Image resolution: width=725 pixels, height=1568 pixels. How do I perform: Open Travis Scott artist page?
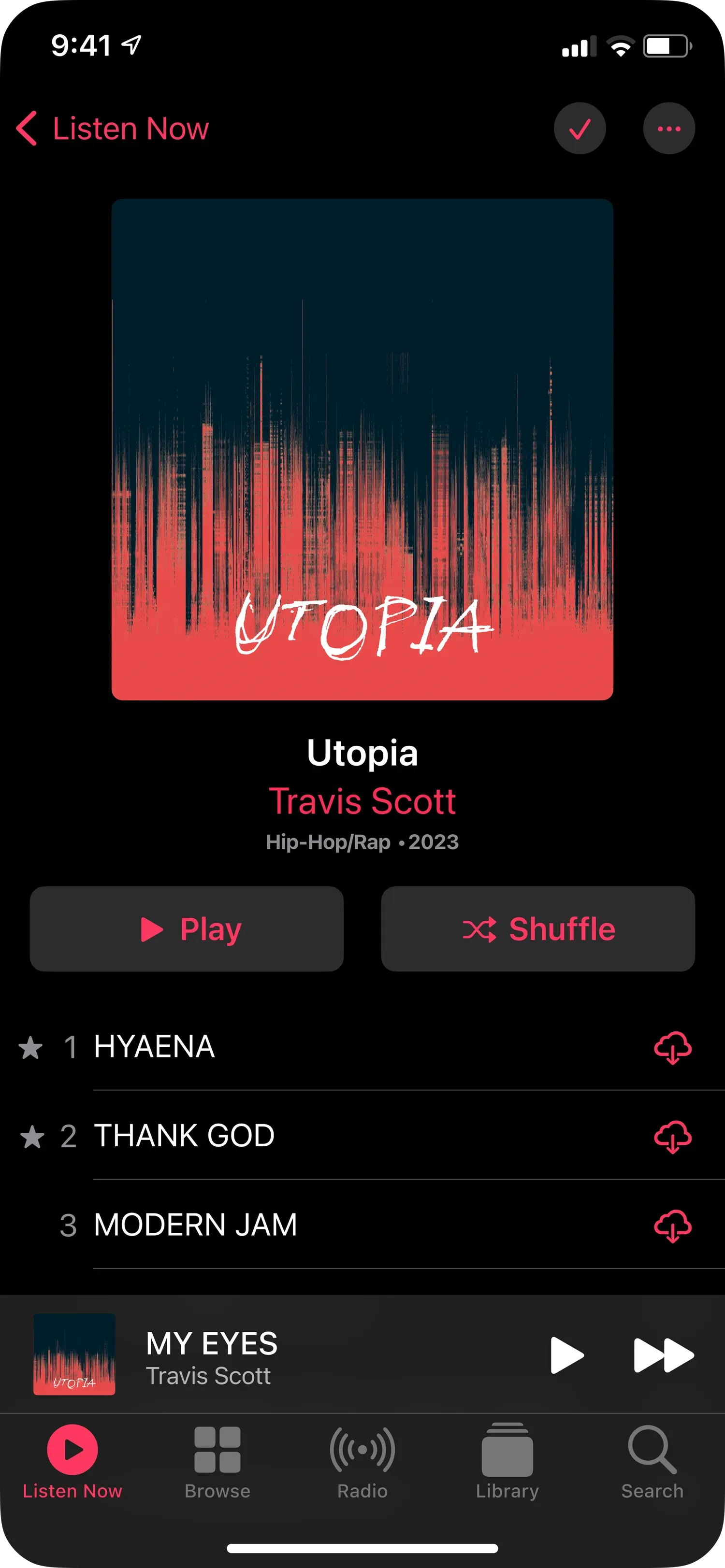point(362,801)
